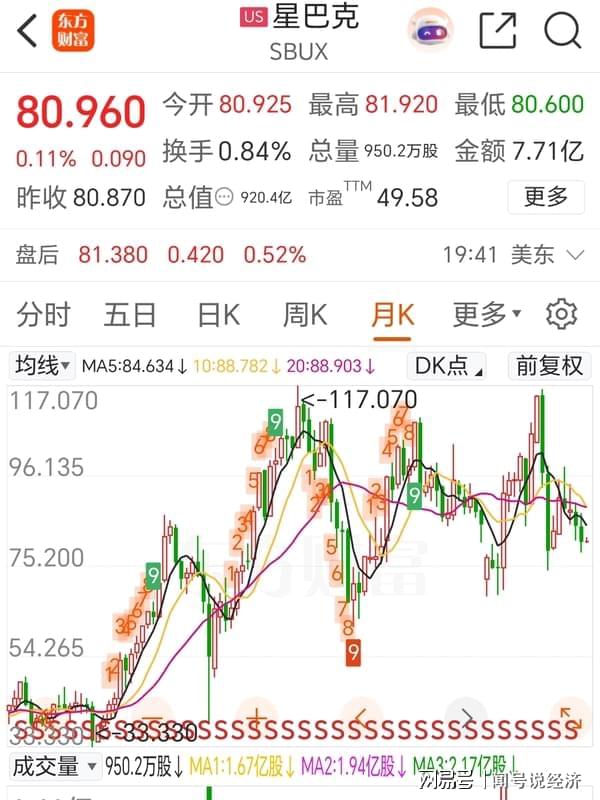Switch to the 五日 chart tab

130,315
